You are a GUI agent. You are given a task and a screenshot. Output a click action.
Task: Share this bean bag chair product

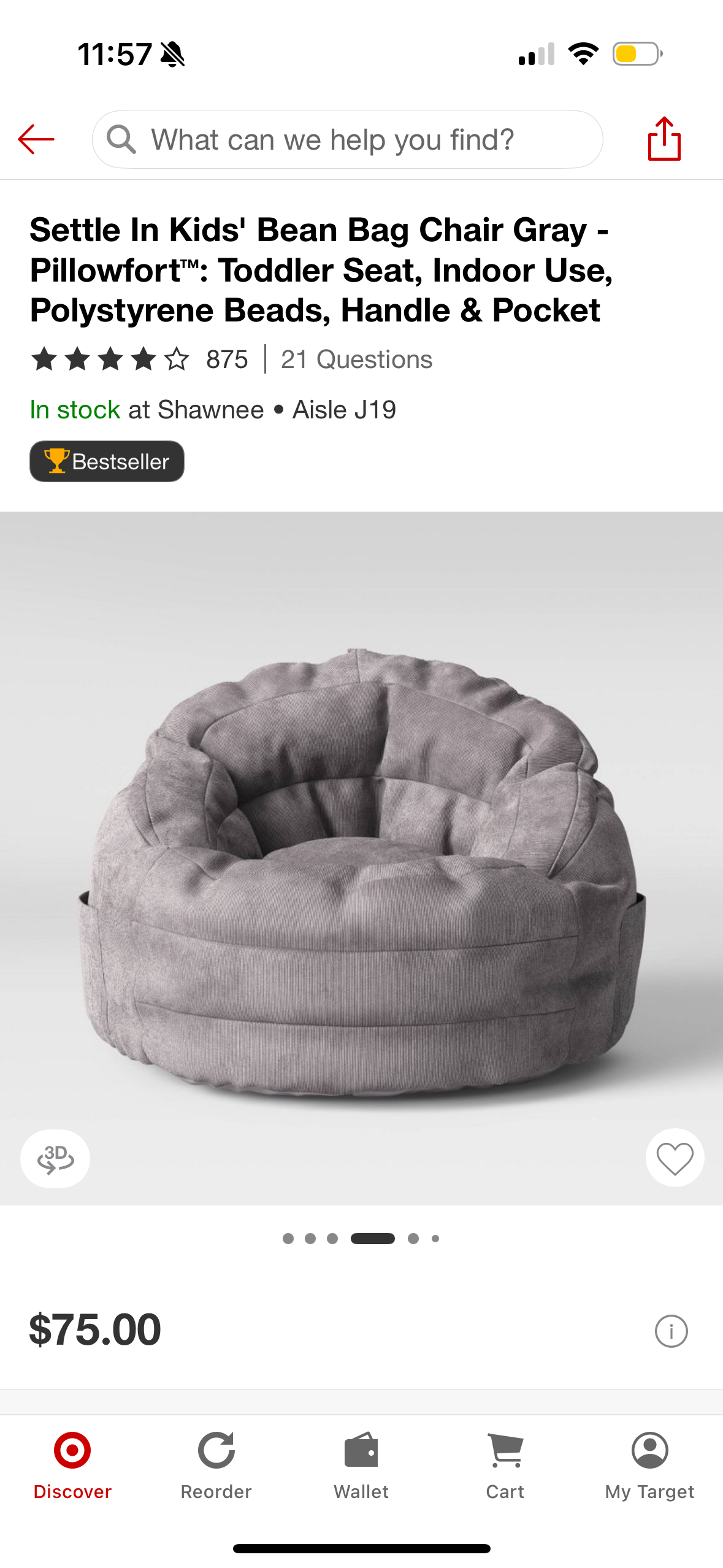point(664,139)
